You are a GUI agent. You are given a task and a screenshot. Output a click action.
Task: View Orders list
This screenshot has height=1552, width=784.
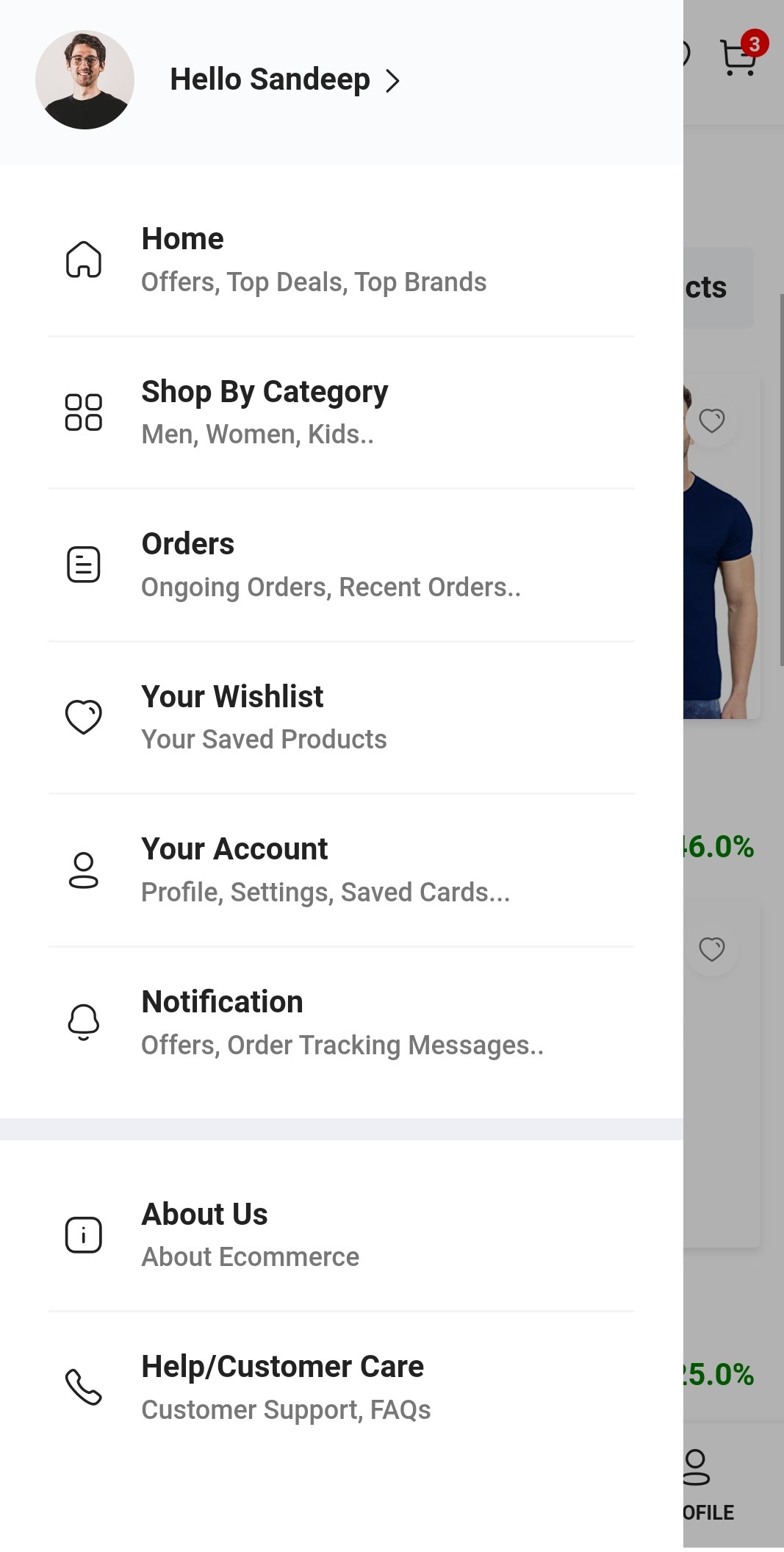tap(342, 565)
